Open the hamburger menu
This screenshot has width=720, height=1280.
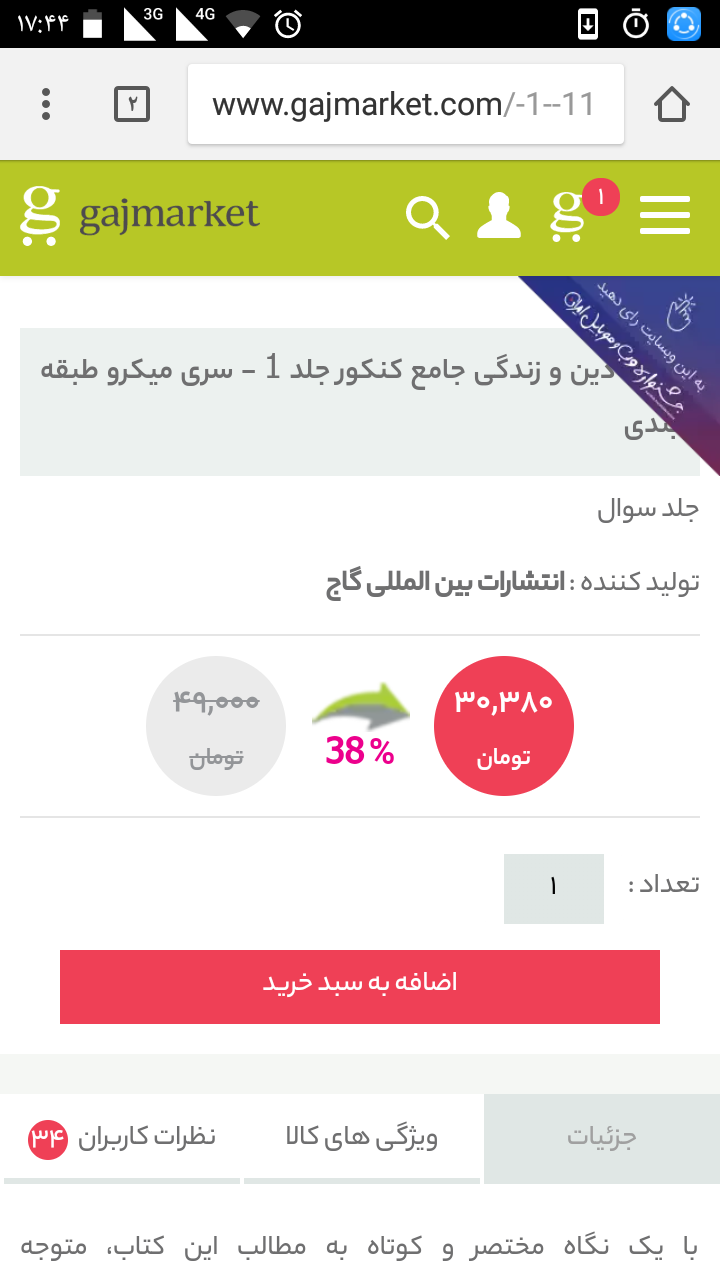click(665, 216)
